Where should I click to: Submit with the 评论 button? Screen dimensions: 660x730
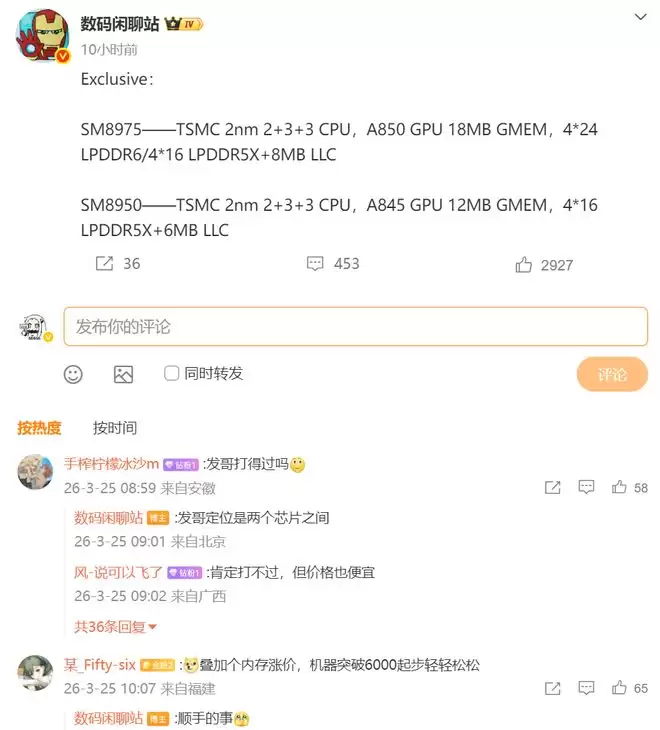coord(612,374)
